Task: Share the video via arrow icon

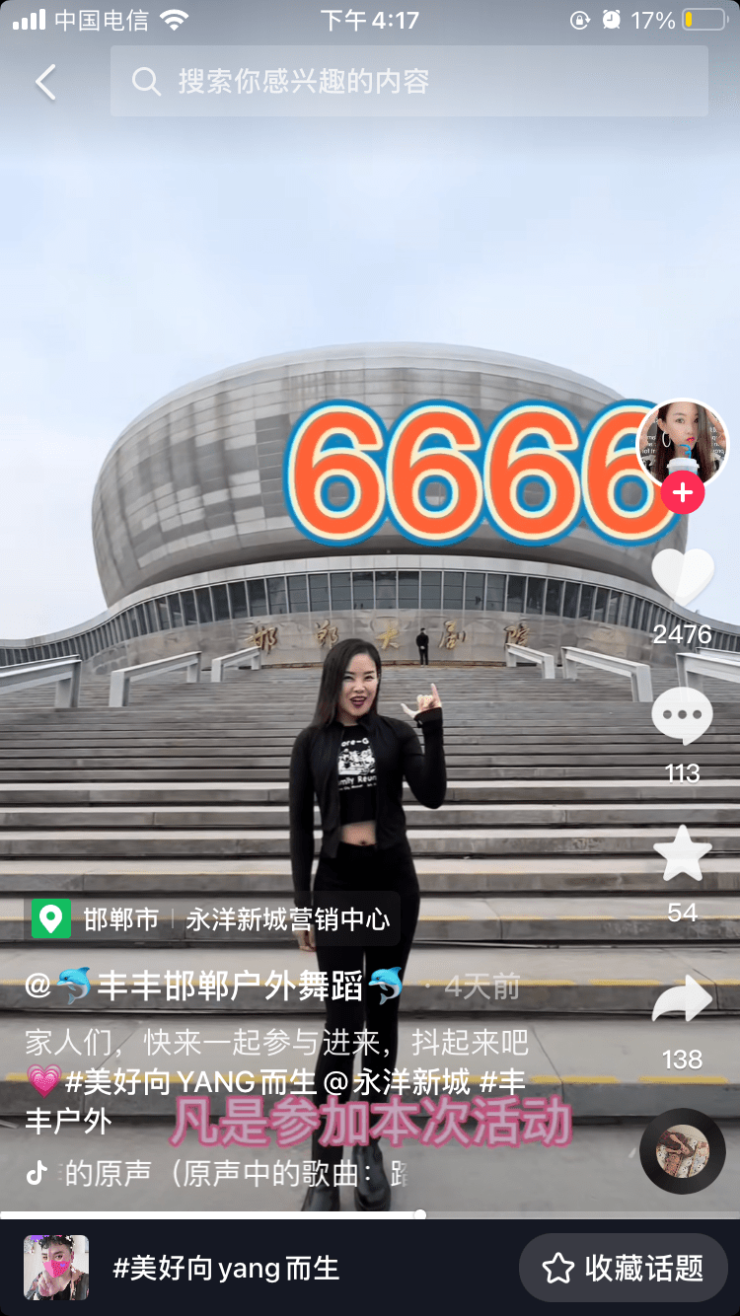Action: (682, 1000)
